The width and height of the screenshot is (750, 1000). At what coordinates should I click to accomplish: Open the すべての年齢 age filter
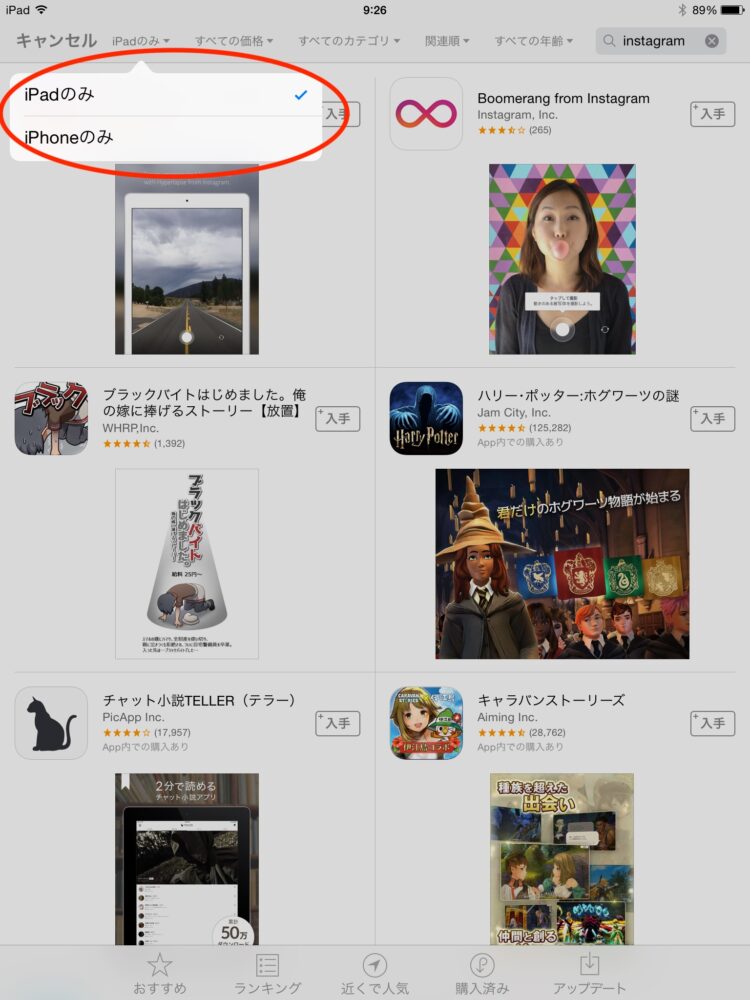[534, 41]
